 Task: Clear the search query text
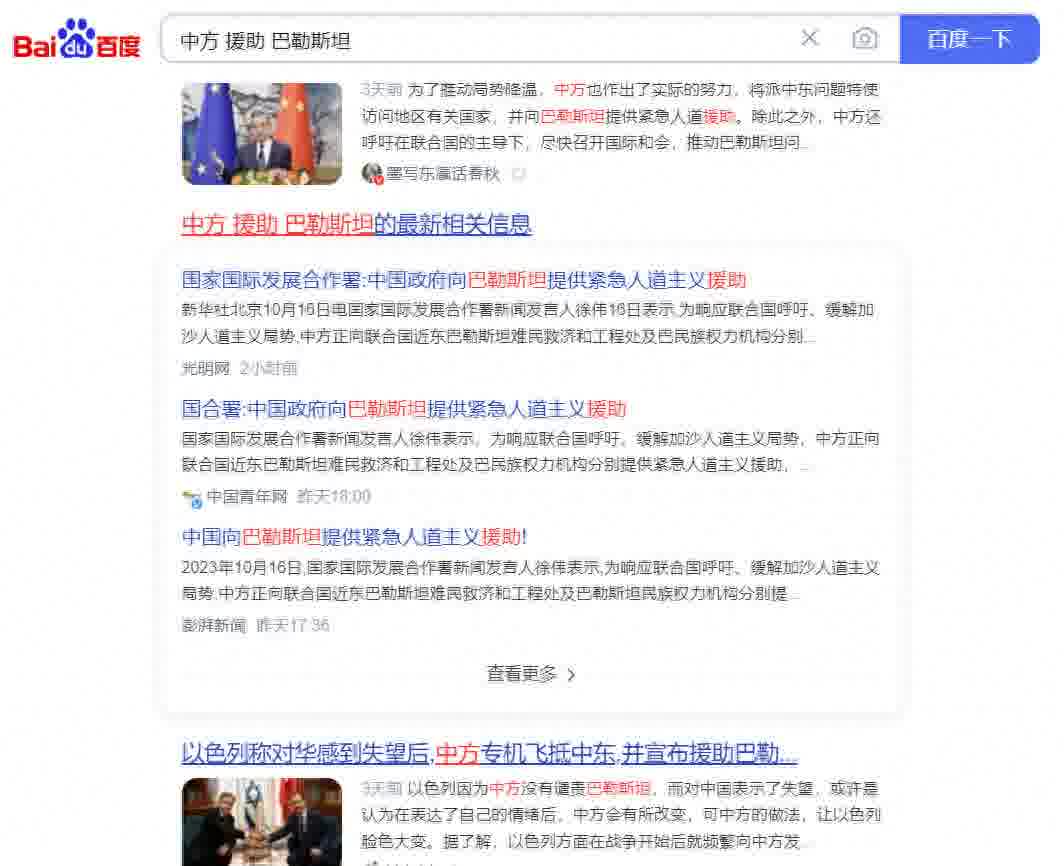pyautogui.click(x=810, y=38)
